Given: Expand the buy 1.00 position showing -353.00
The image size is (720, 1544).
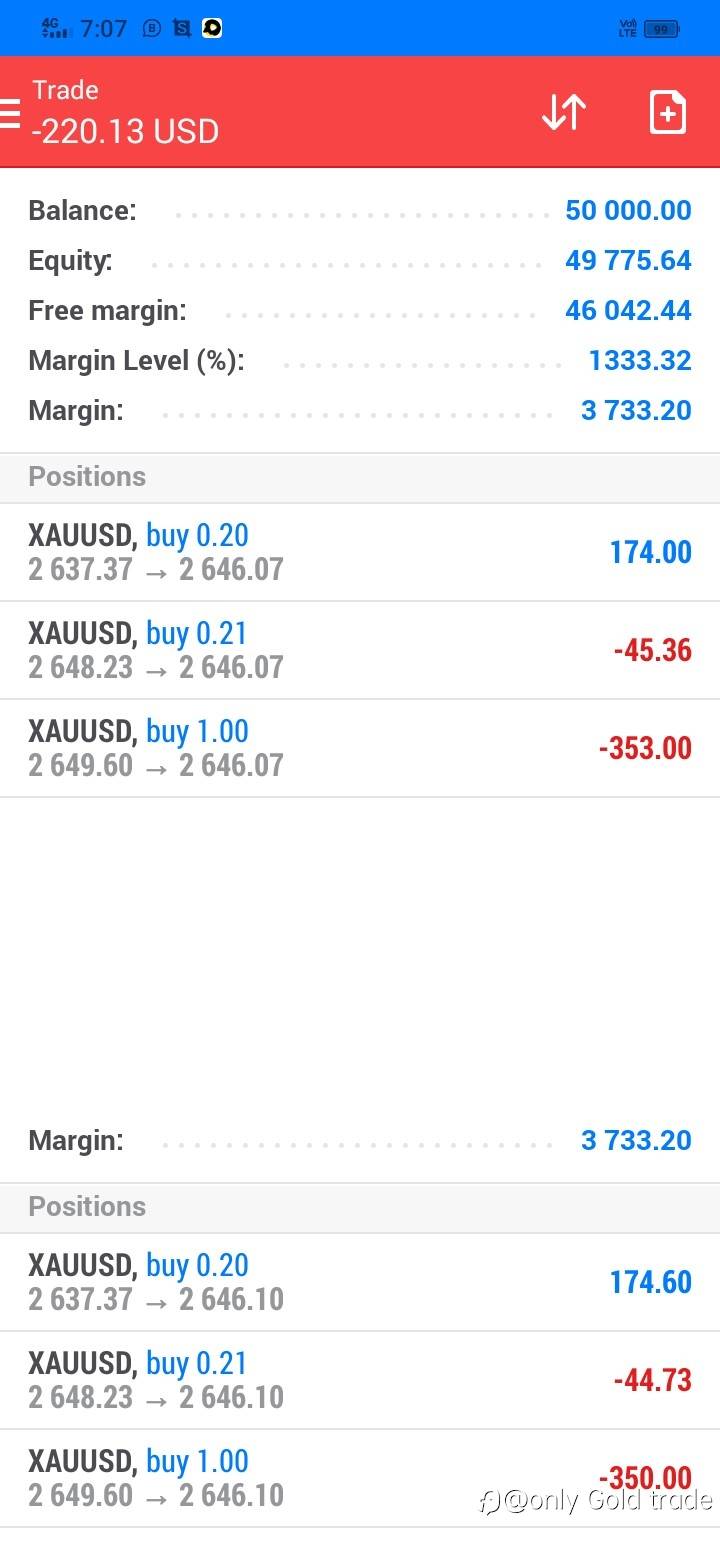Looking at the screenshot, I should point(360,748).
